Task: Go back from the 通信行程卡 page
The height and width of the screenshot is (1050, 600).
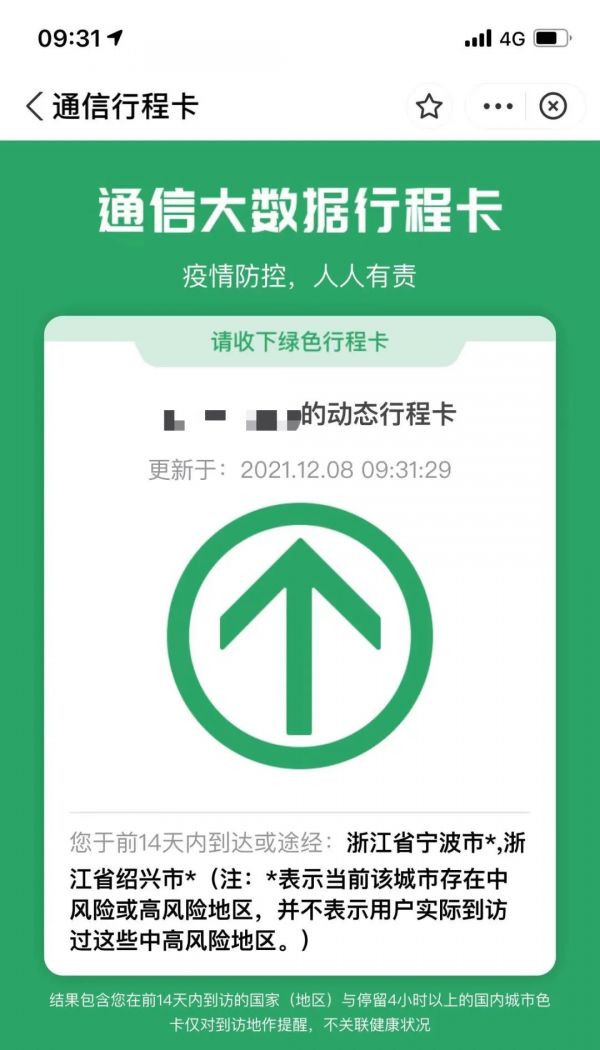Action: tap(34, 106)
